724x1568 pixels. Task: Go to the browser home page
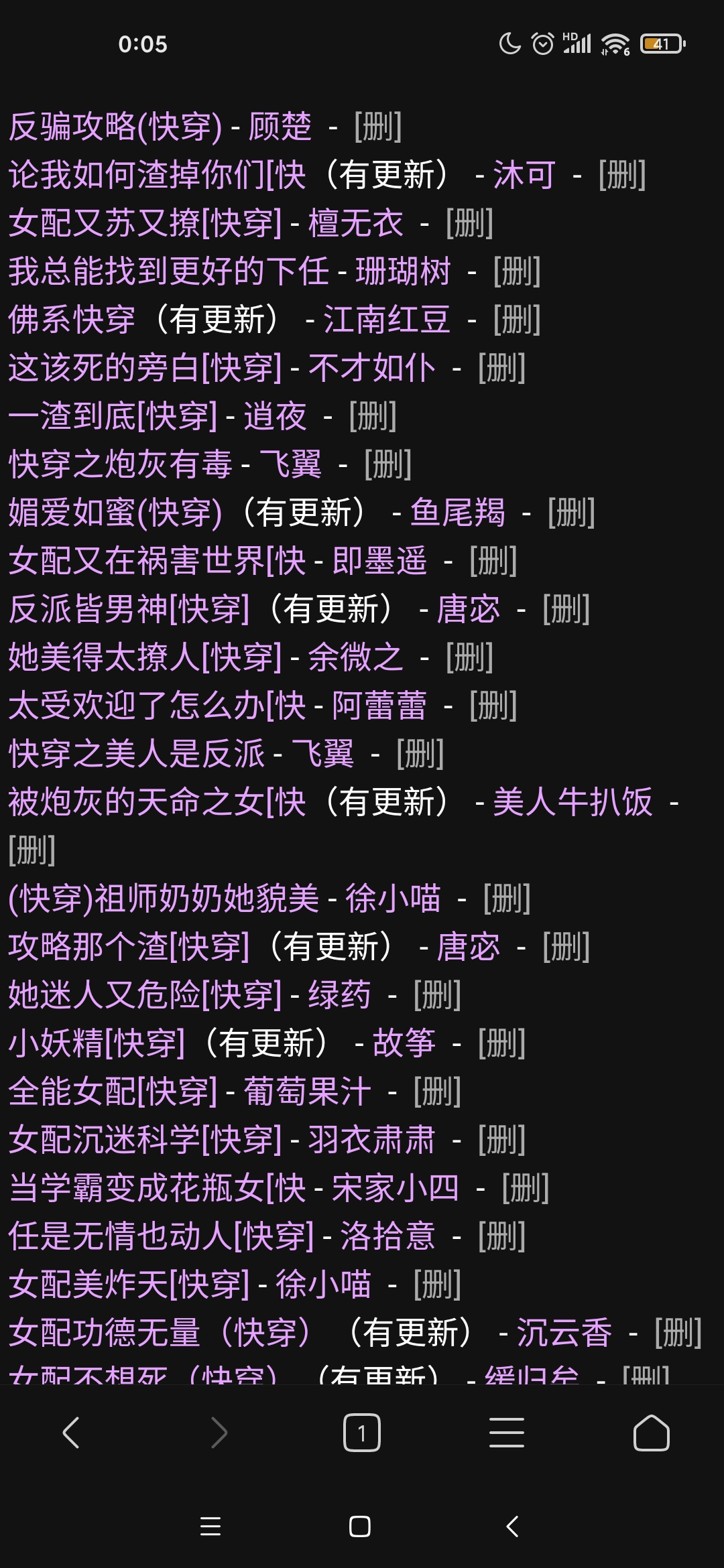[651, 1432]
